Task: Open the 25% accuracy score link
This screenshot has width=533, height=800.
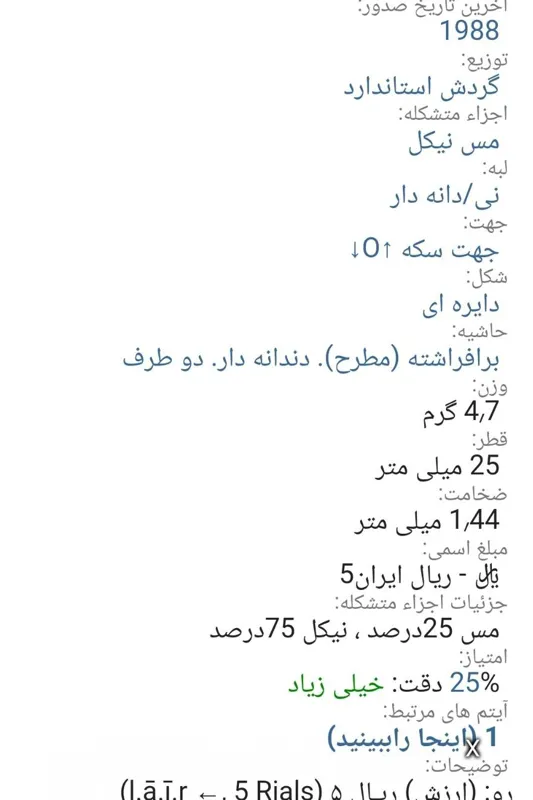Action: pos(474,683)
